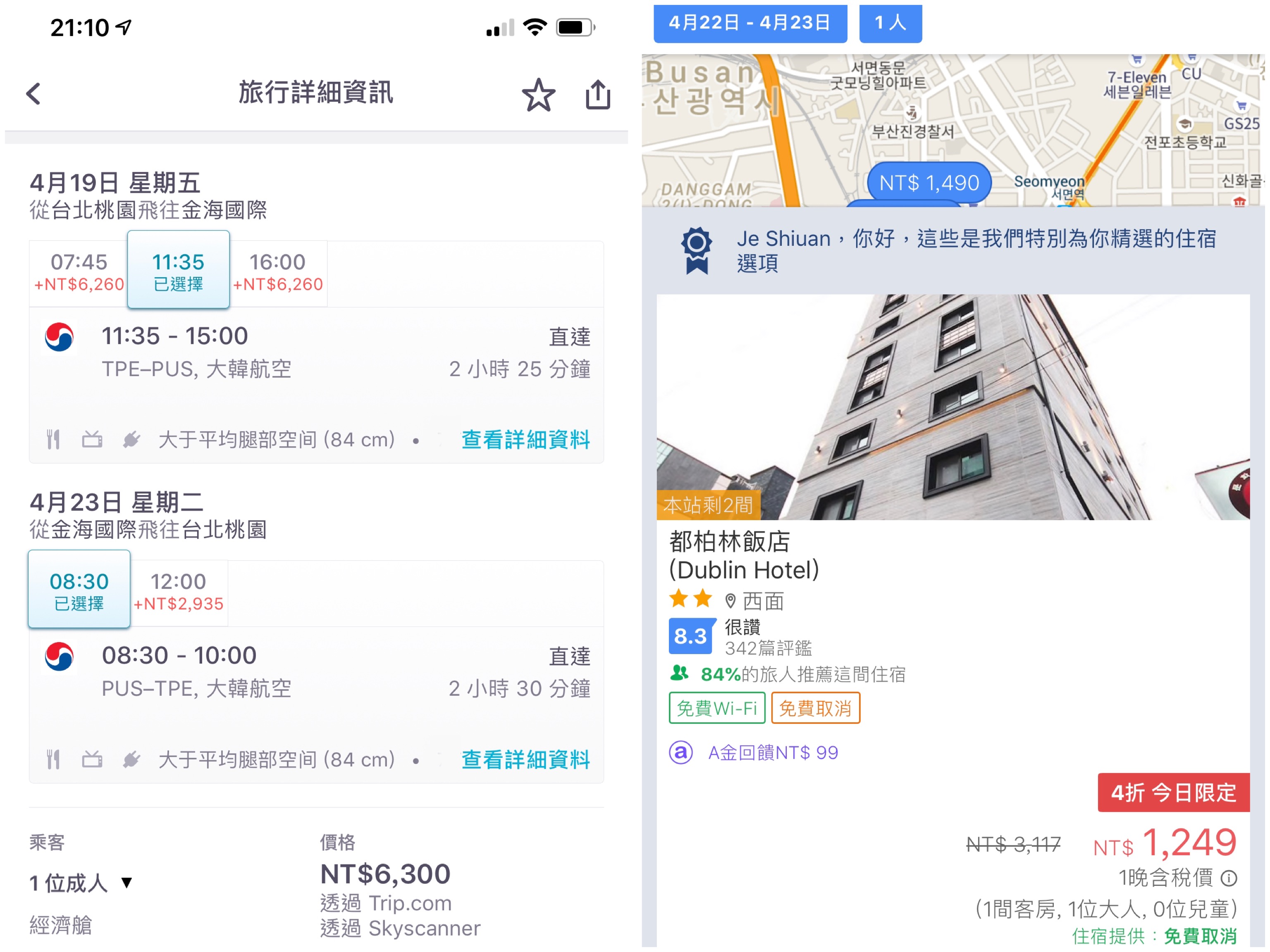
Task: Edit the 1人 guest count
Action: 889,23
